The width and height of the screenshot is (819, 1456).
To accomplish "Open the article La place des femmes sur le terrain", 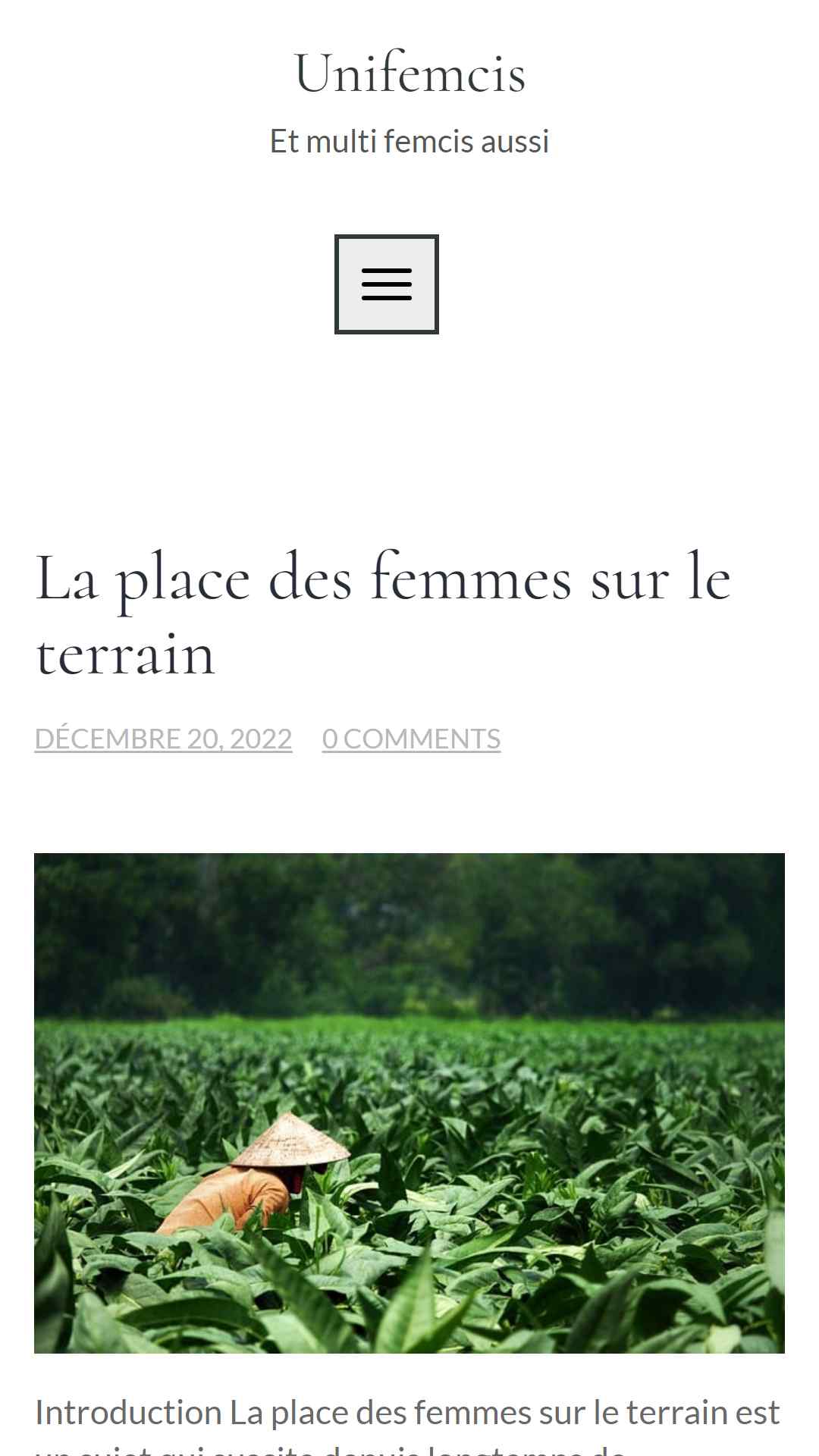I will pyautogui.click(x=383, y=616).
